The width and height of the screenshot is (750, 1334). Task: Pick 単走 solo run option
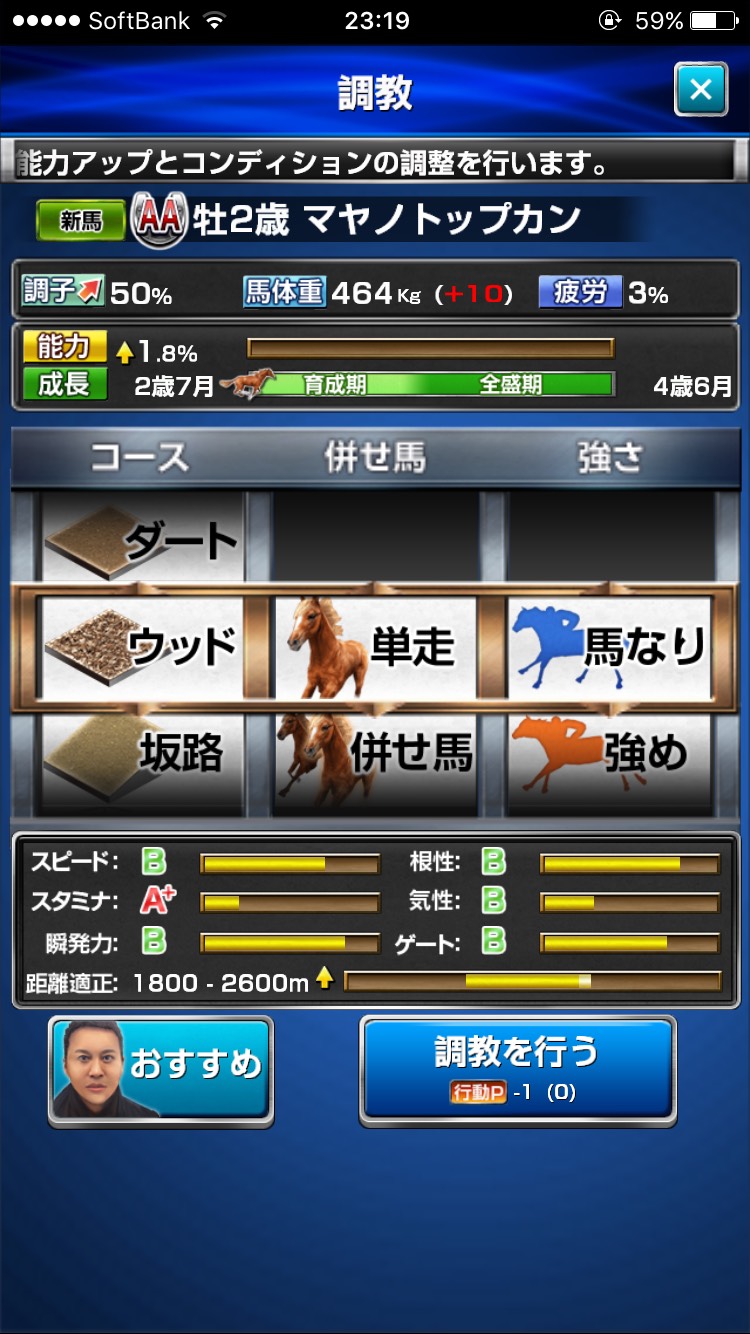[376, 647]
